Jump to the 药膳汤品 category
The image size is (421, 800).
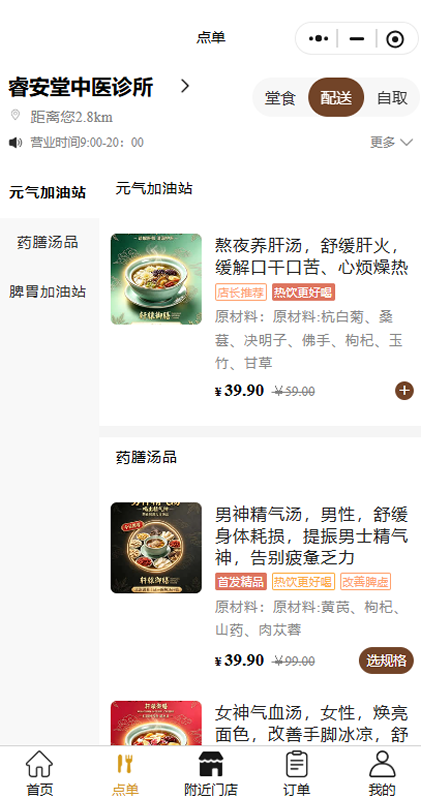coord(49,242)
